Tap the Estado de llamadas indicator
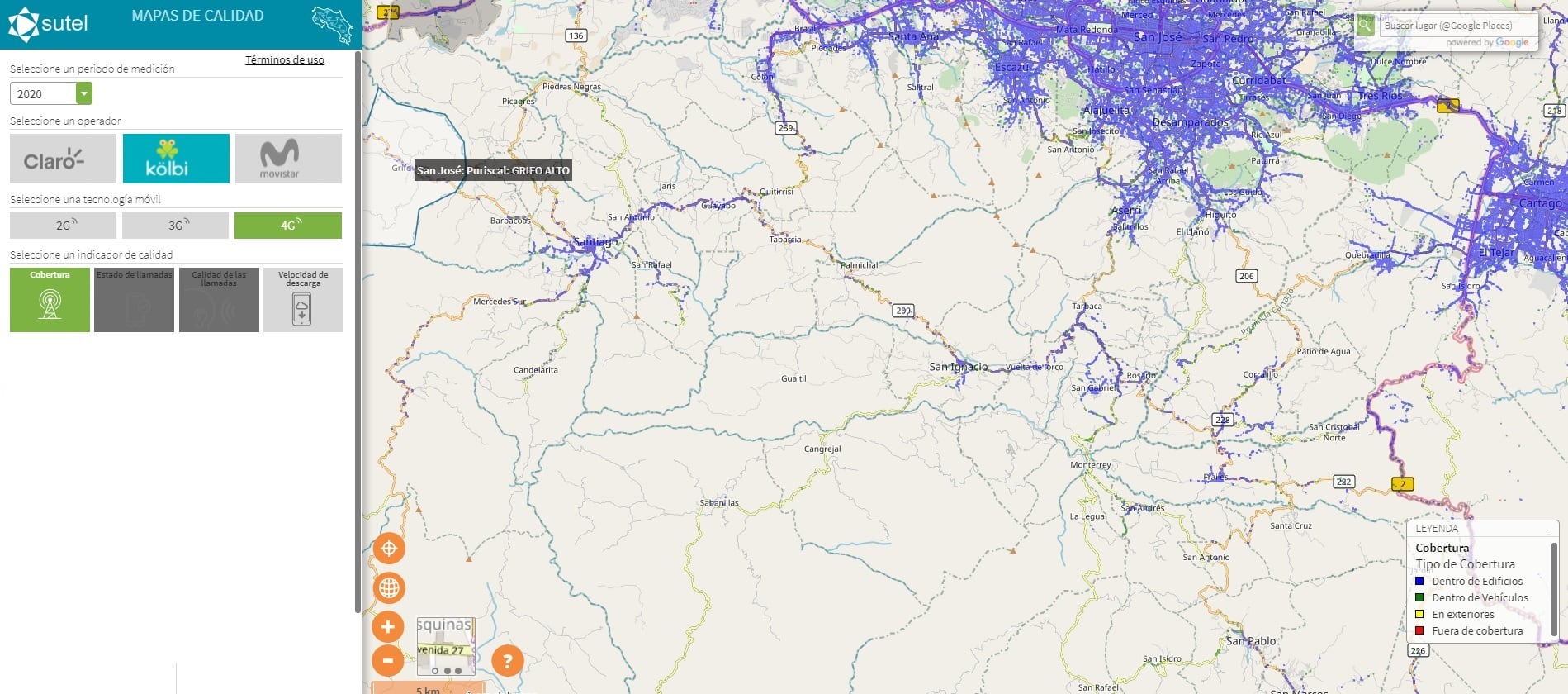1568x694 pixels. coord(134,300)
